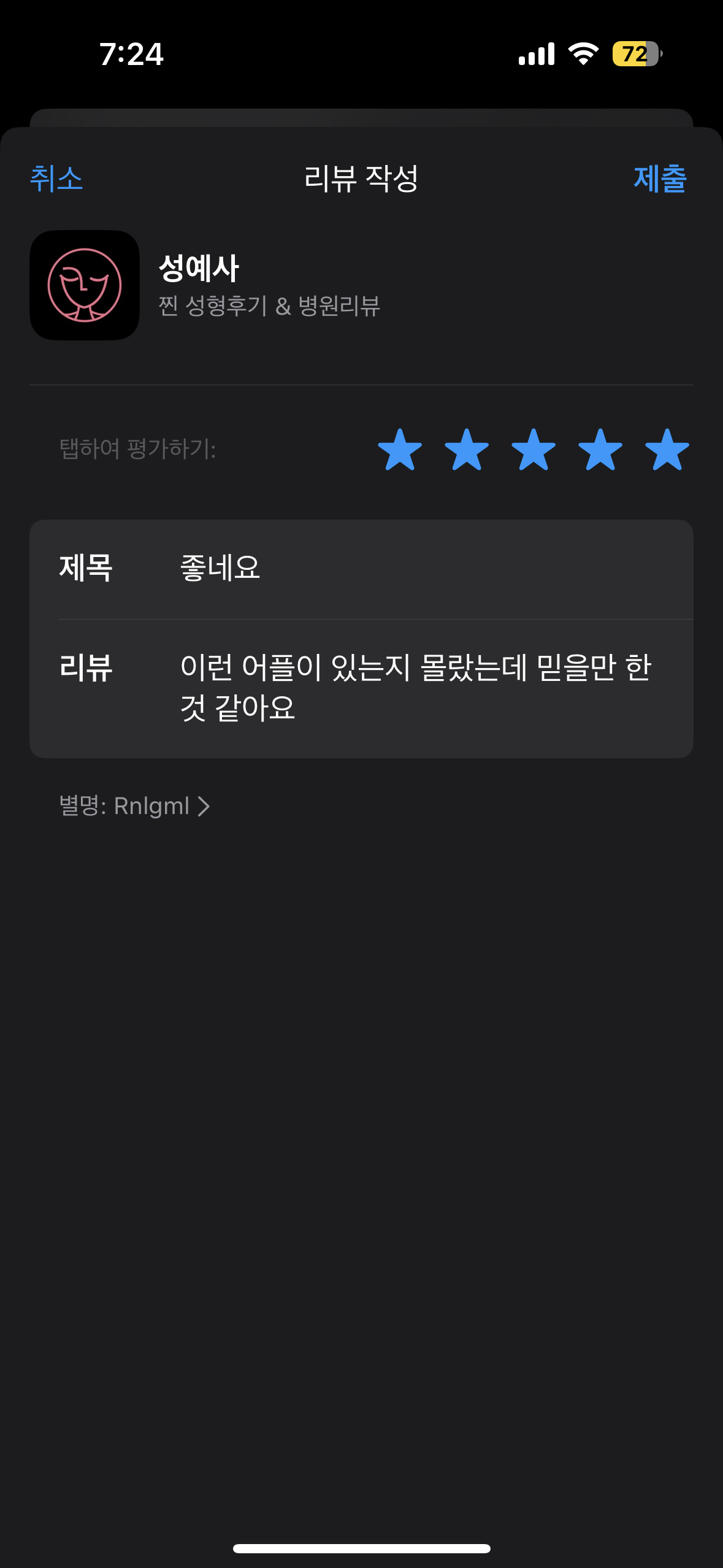Set rating to four stars
The width and height of the screenshot is (723, 1568).
[600, 450]
